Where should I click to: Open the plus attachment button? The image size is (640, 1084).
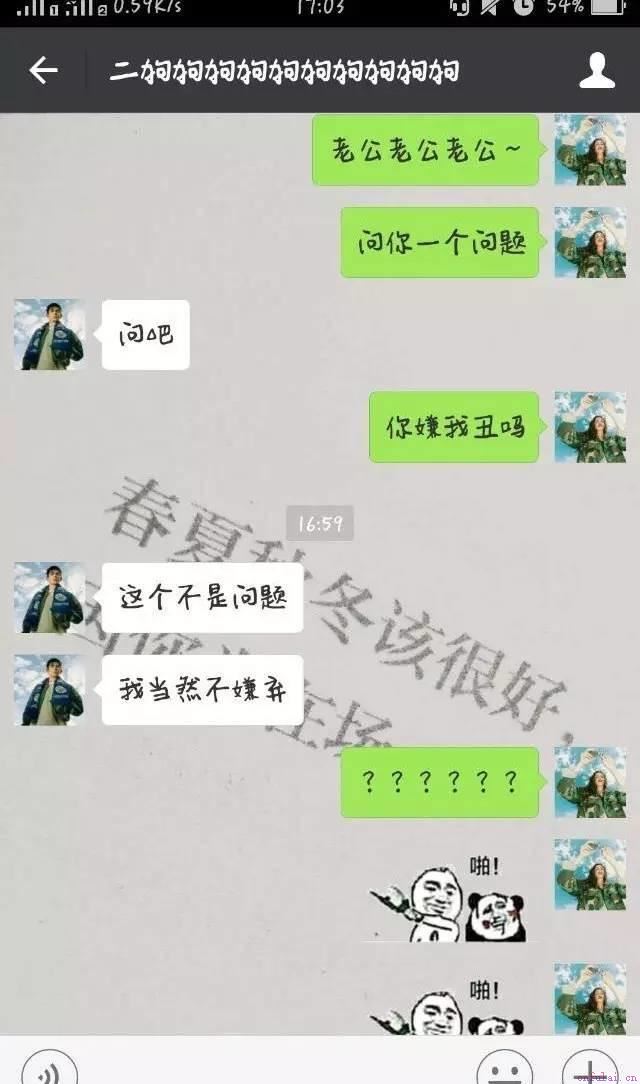click(x=590, y=1068)
